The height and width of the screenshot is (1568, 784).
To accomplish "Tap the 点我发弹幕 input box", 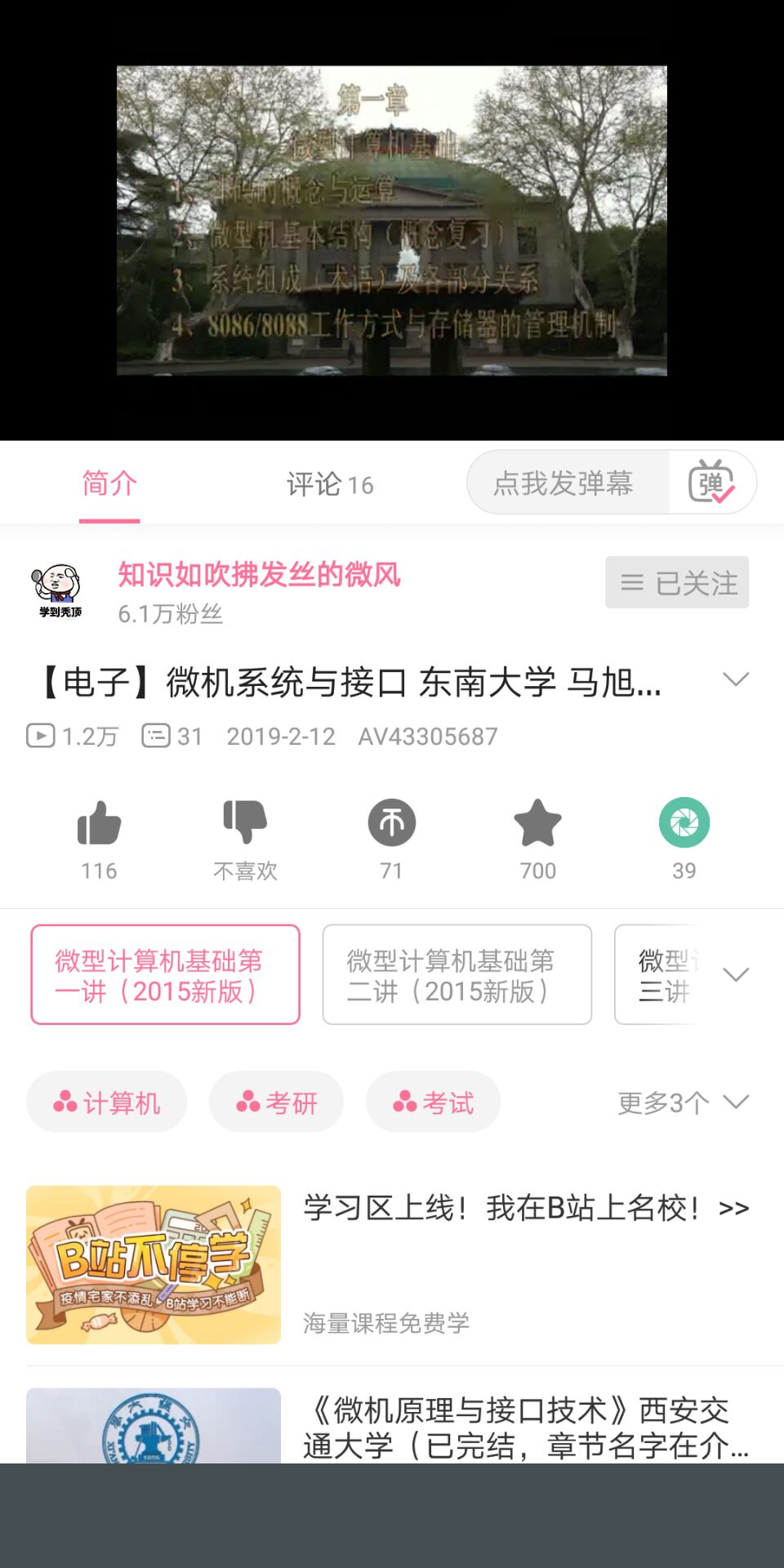I will click(x=563, y=483).
